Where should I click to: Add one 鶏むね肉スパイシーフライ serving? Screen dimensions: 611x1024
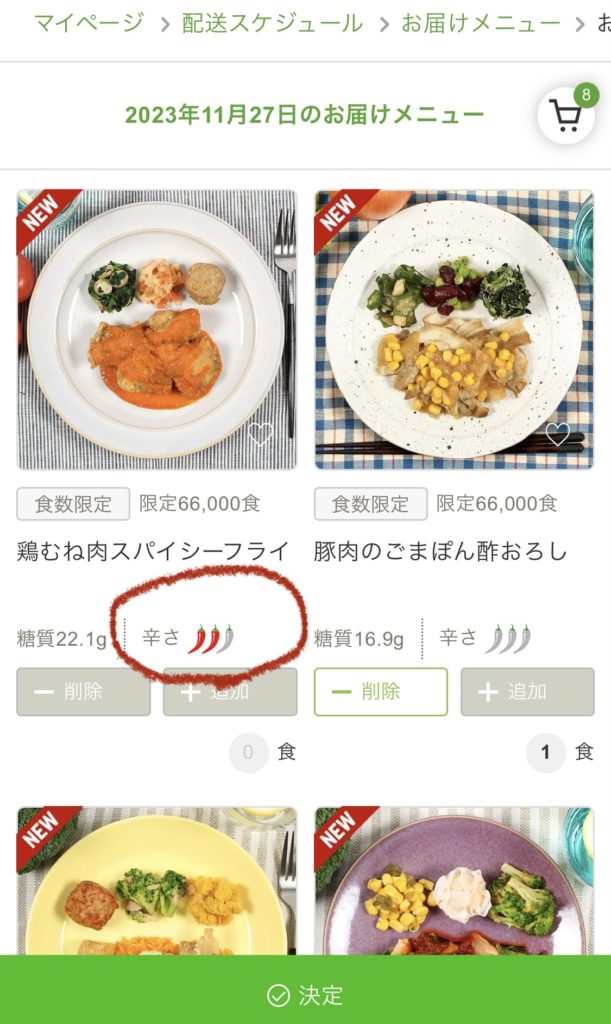click(230, 692)
